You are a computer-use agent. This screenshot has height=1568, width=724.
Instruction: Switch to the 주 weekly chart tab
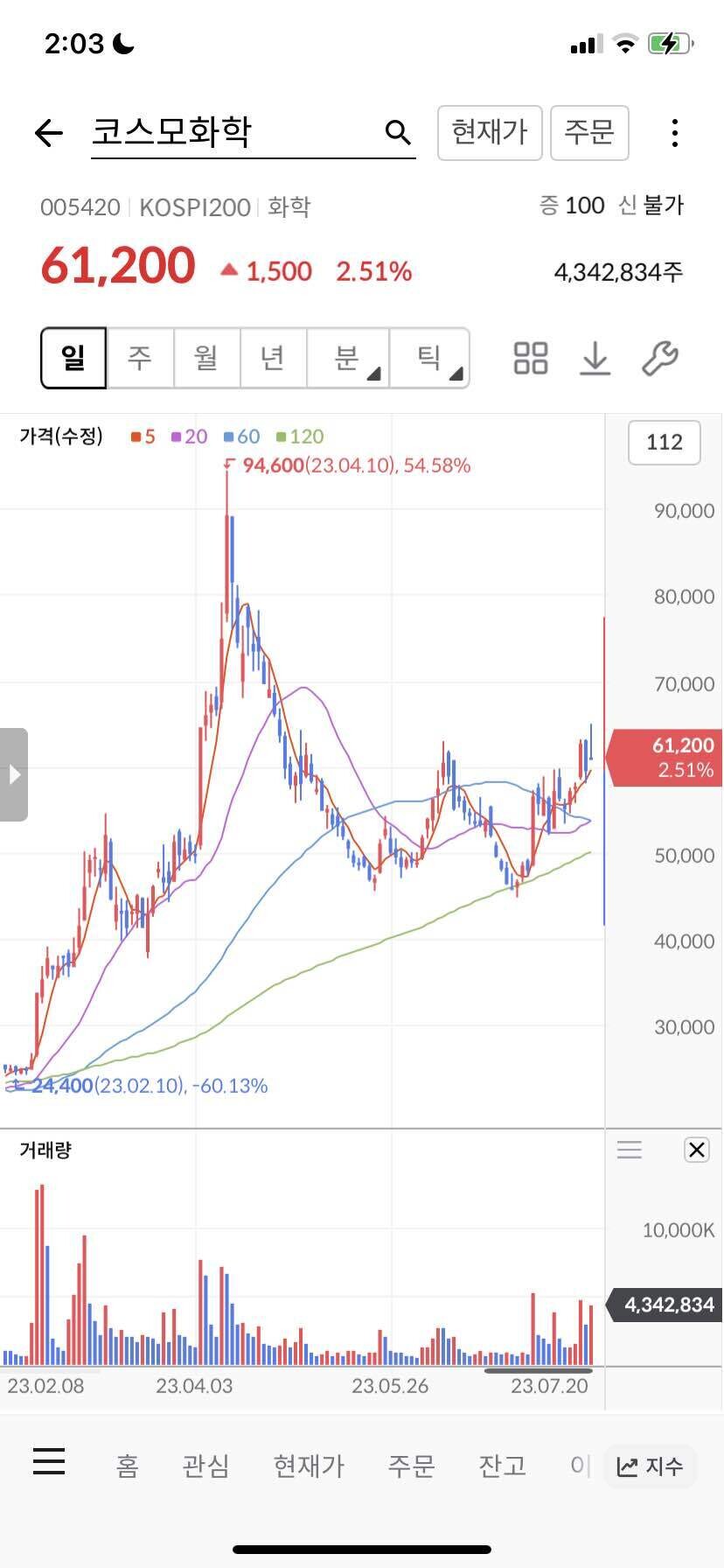139,358
